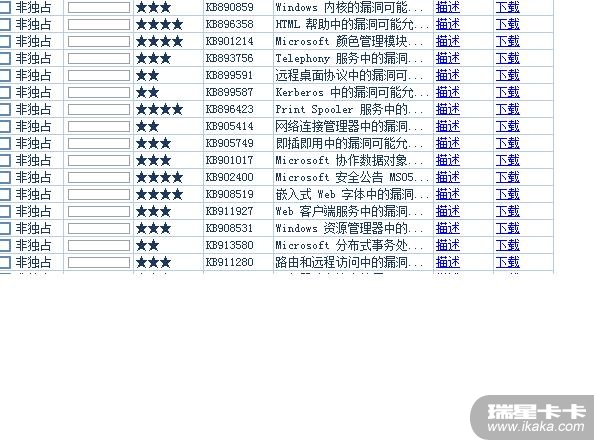This screenshot has width=600, height=445.
Task: Show the 描述 for KB905749
Action: pyautogui.click(x=447, y=143)
